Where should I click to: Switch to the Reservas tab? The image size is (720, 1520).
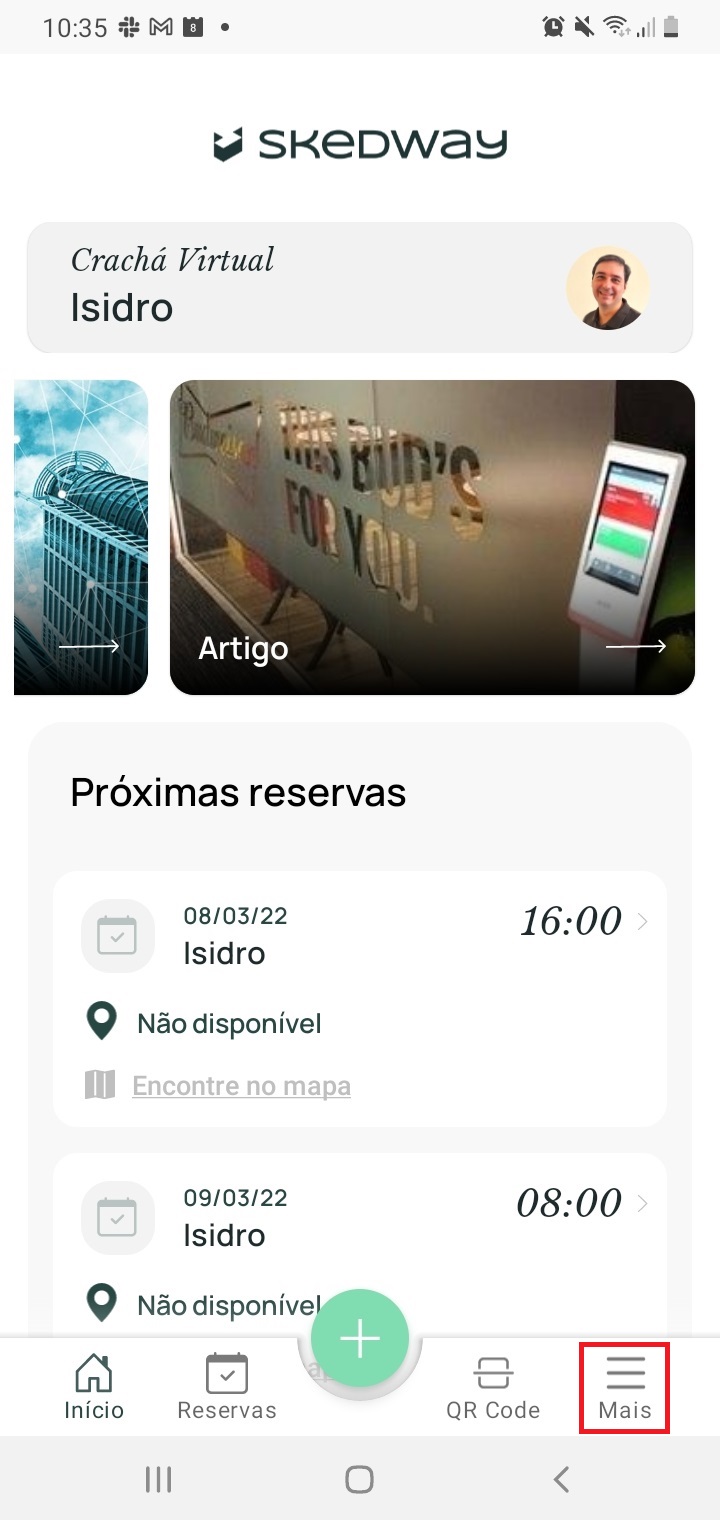pos(226,1387)
